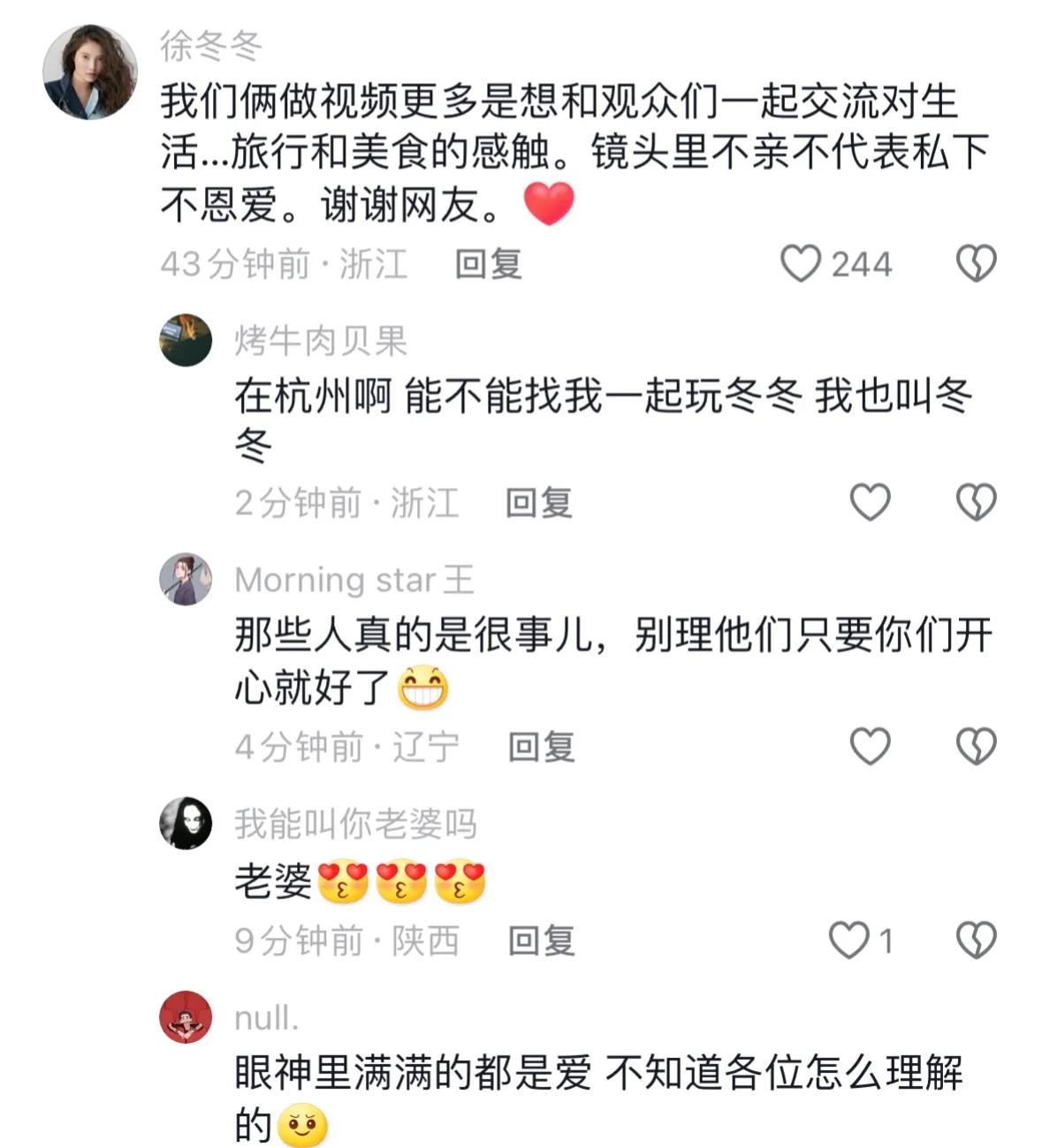Reply to 徐冬冬's comment

point(488,264)
